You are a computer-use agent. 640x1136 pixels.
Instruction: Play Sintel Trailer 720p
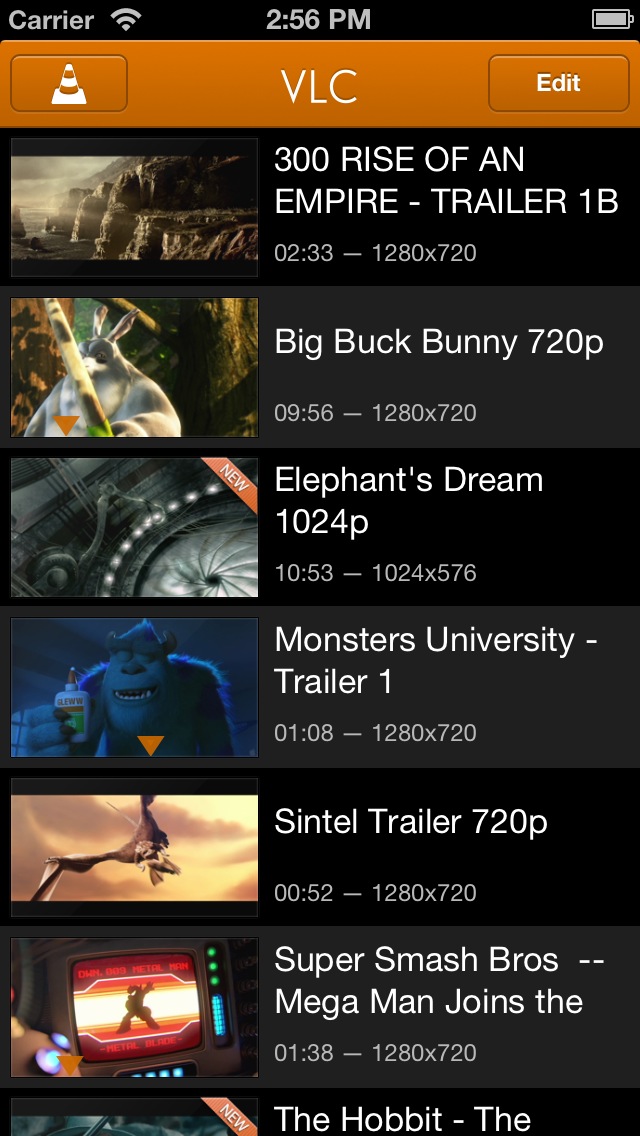pos(320,847)
